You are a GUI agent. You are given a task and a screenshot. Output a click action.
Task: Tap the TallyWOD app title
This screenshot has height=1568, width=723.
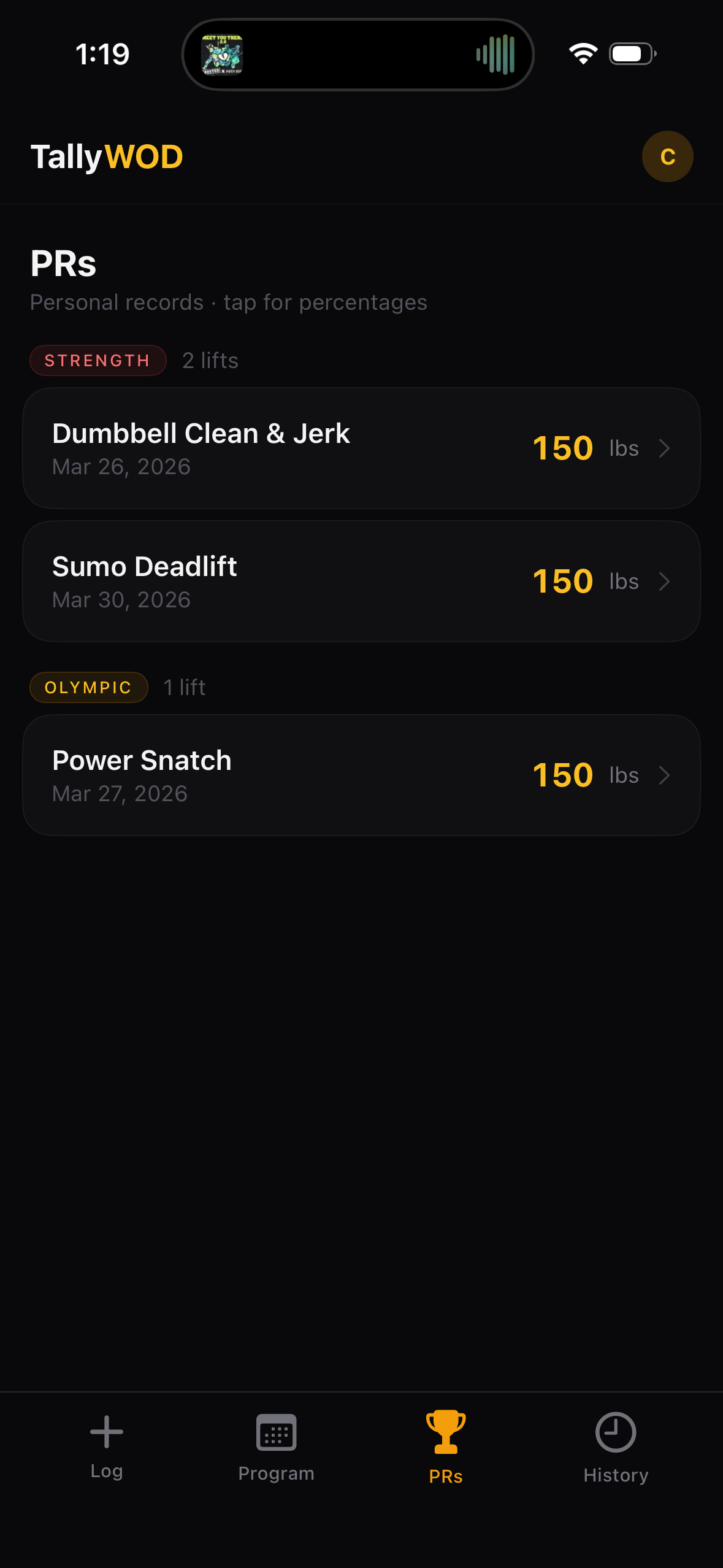coord(107,156)
